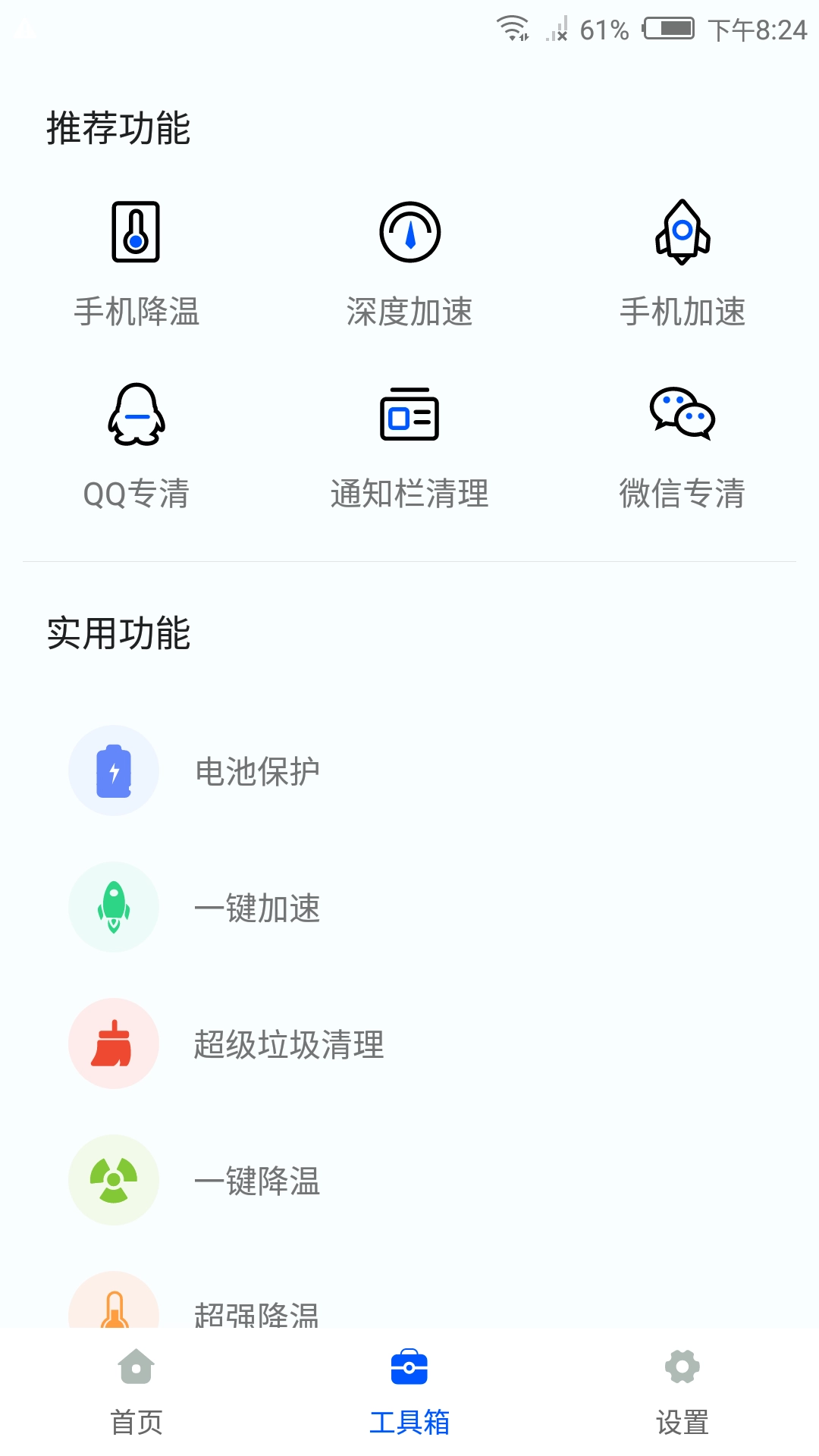Select 一键降温 one-tap cooling icon

[x=114, y=1181]
